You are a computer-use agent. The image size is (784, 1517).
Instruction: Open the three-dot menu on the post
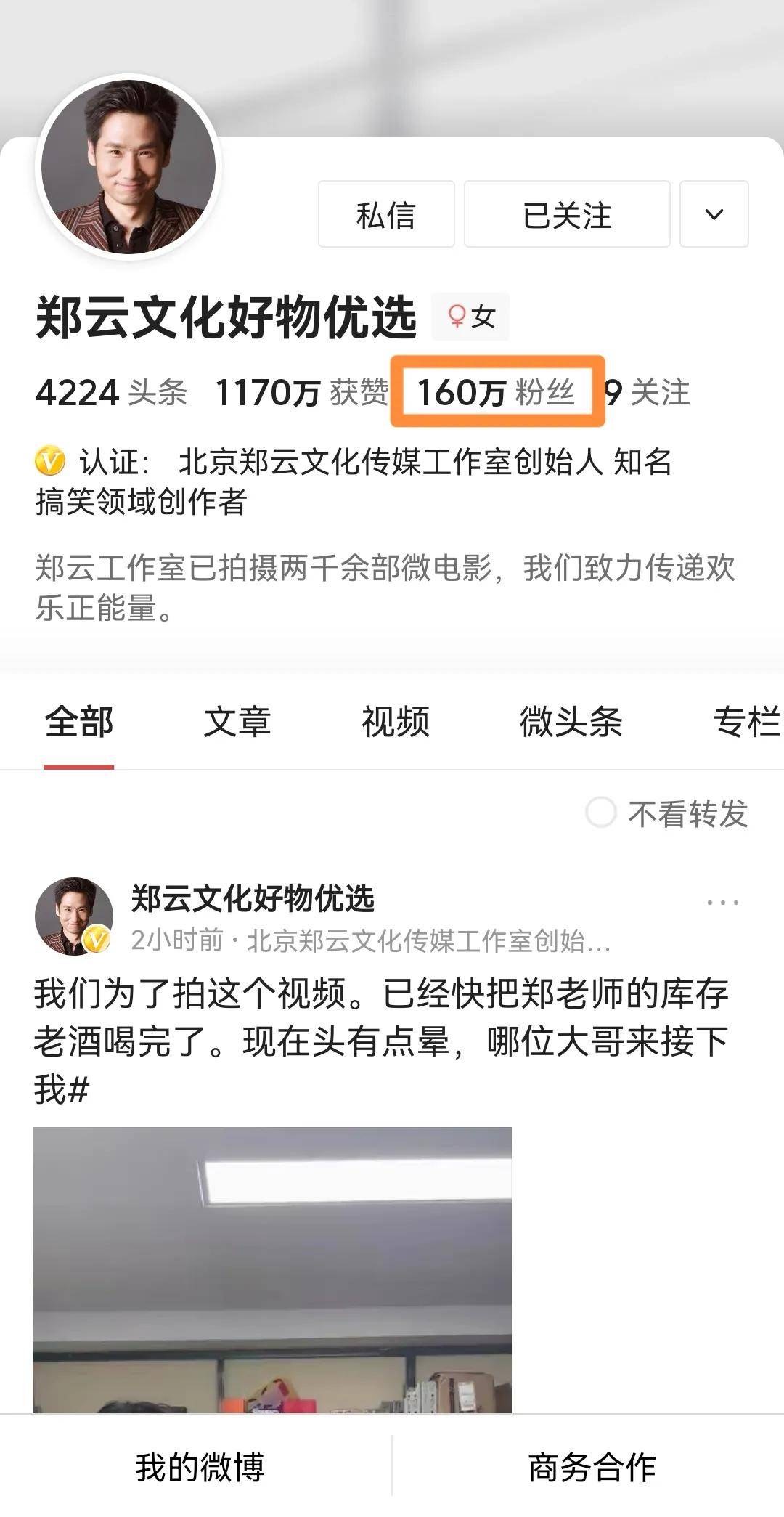(722, 903)
